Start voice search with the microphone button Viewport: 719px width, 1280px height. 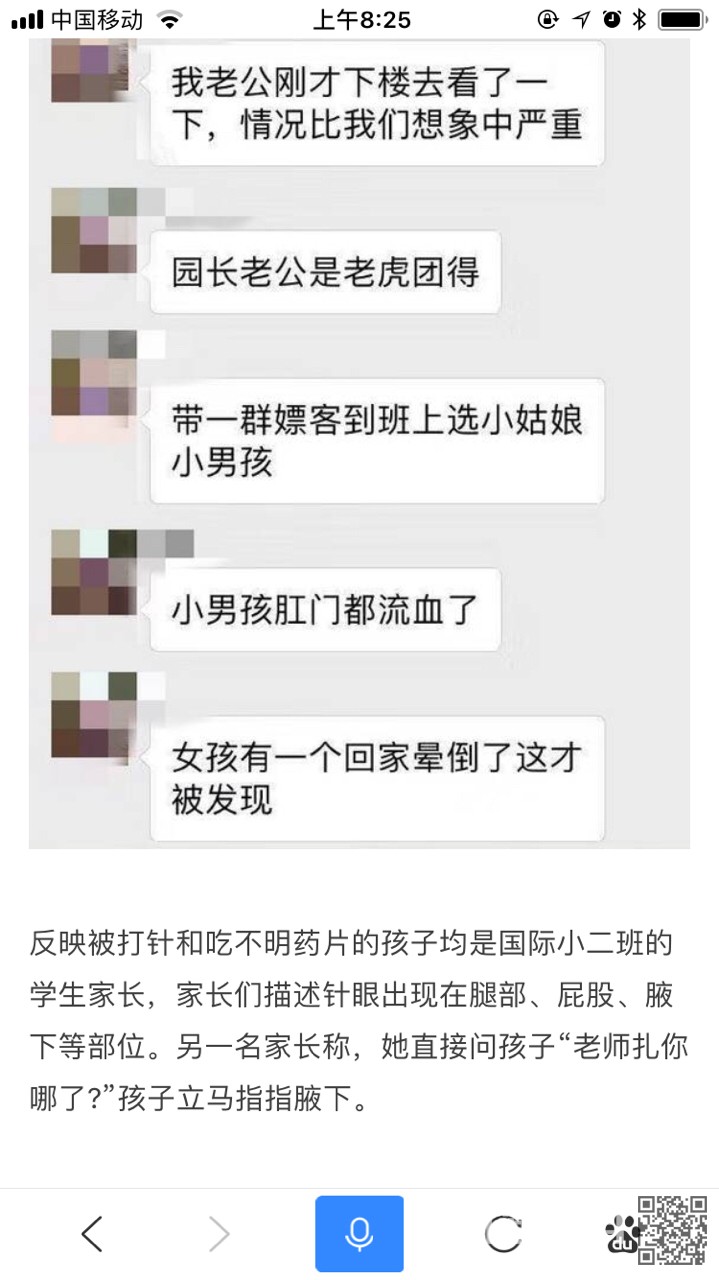[x=359, y=1234]
